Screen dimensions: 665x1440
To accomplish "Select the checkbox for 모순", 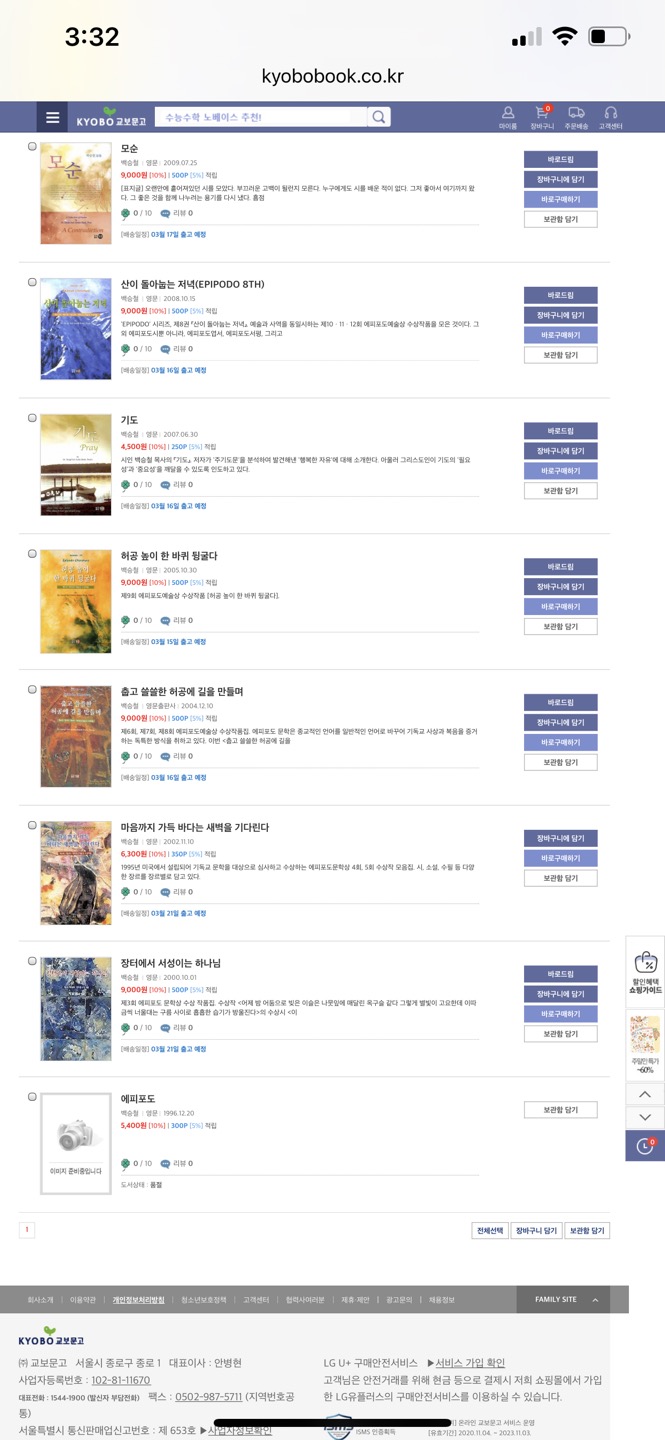I will tap(32, 146).
